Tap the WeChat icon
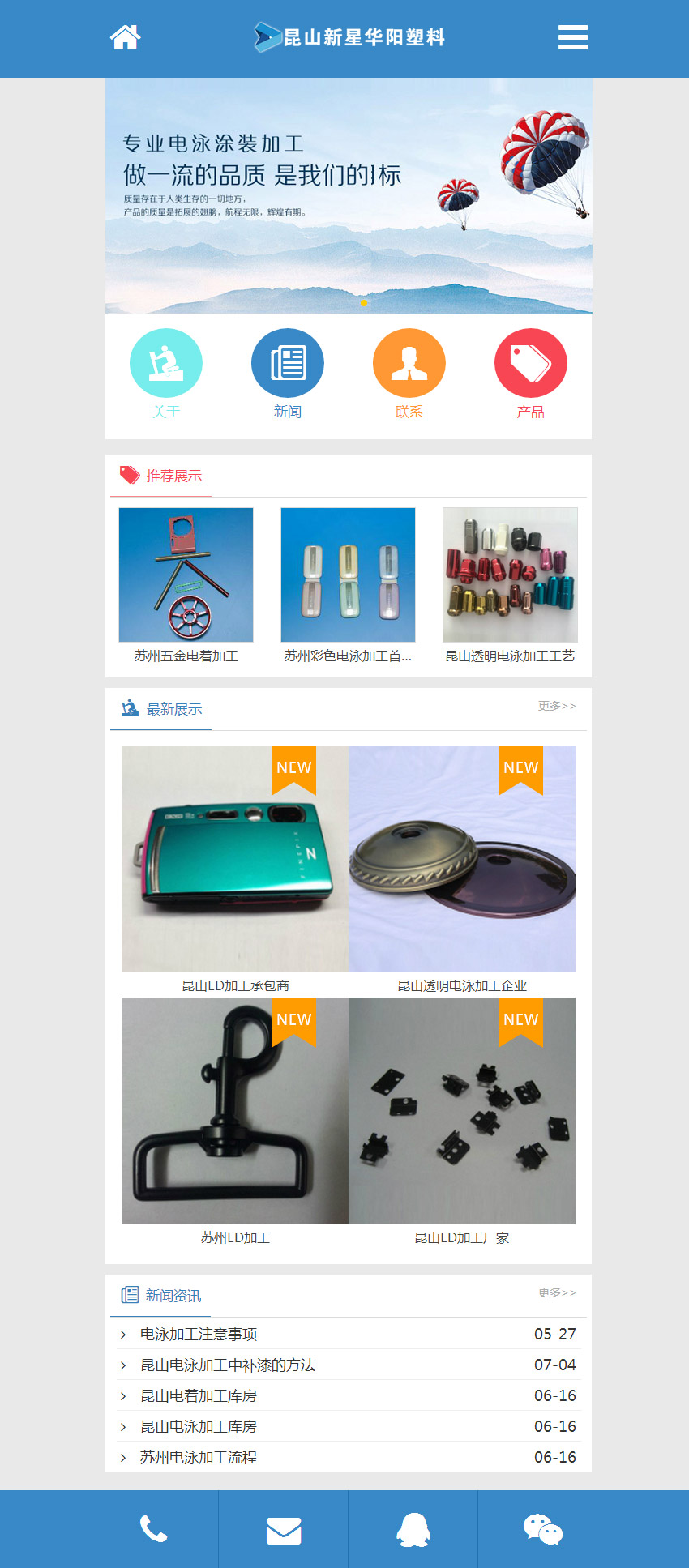689x1568 pixels. coord(543,1529)
